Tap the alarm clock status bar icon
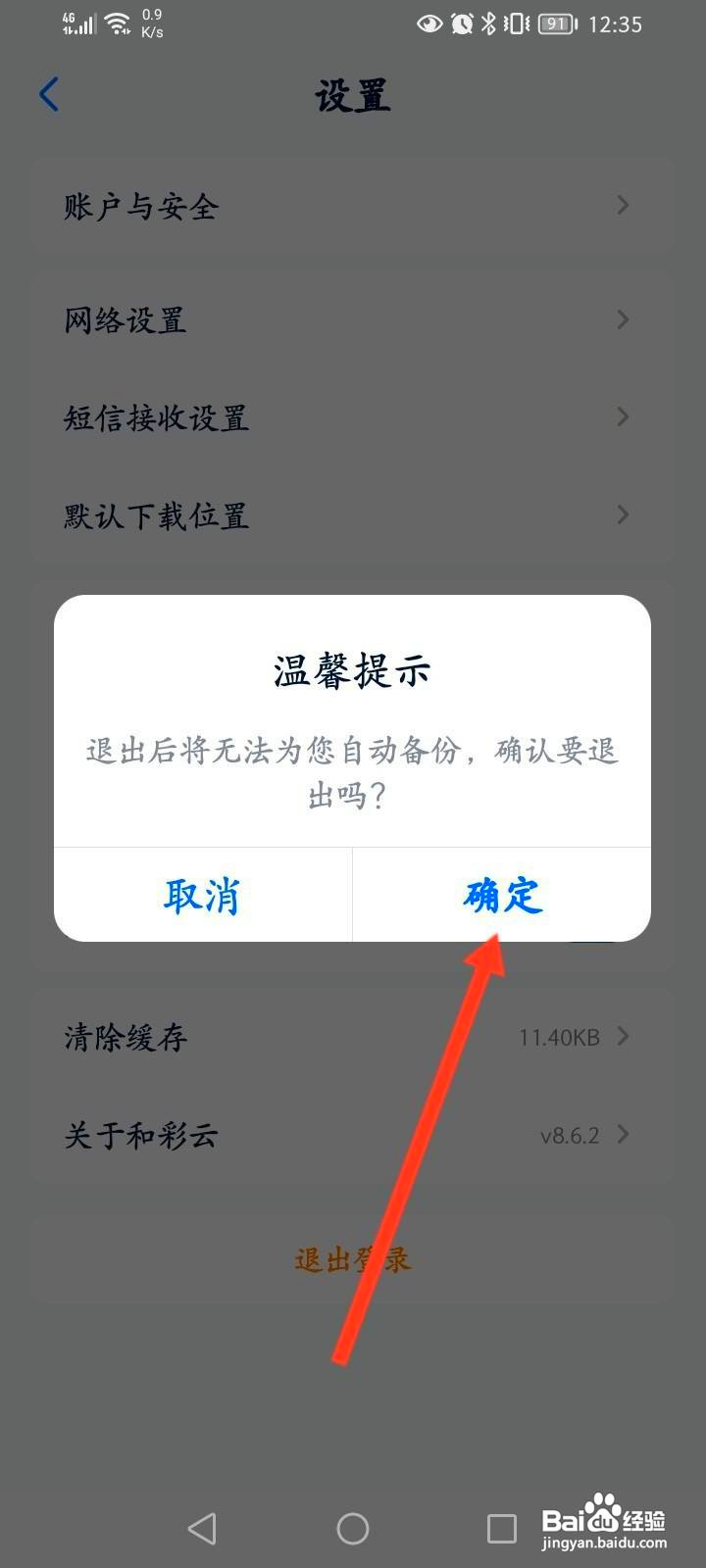This screenshot has width=706, height=1568. 461,24
